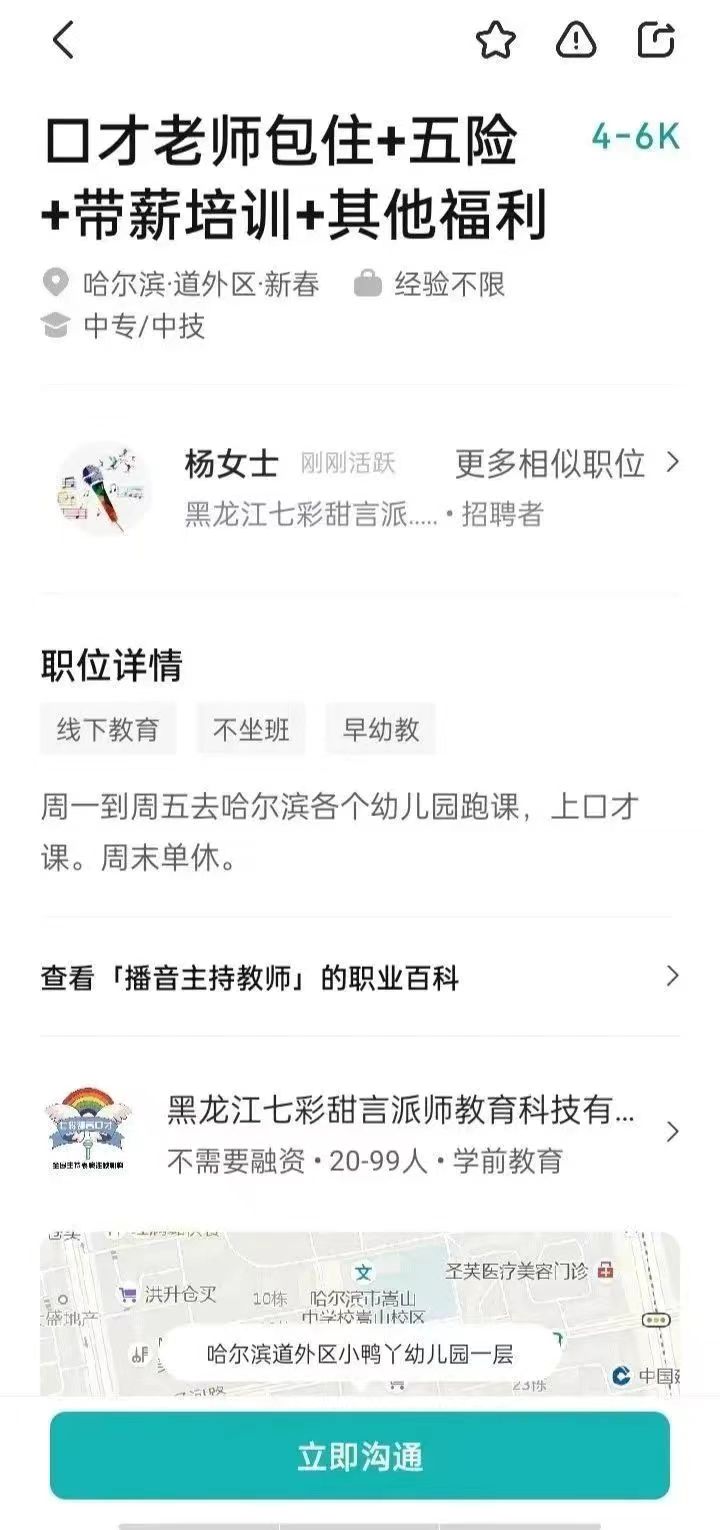Report this job via the warning icon
Screen dimensions: 720x1530
coord(576,41)
